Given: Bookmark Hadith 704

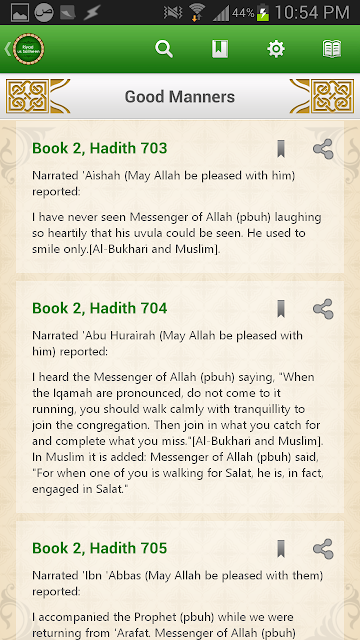Looking at the screenshot, I should [281, 309].
